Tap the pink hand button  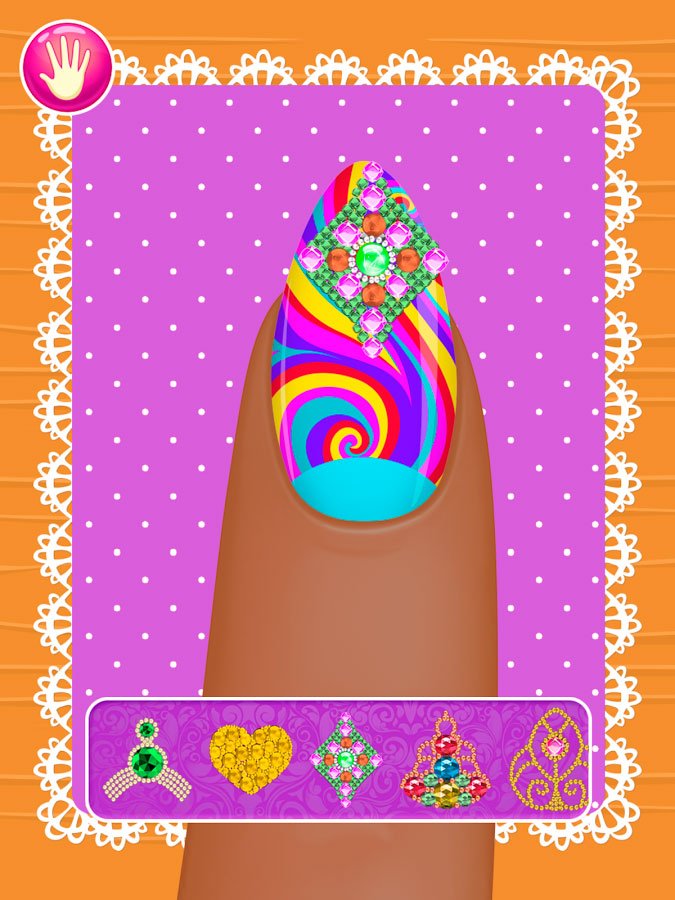(x=68, y=67)
